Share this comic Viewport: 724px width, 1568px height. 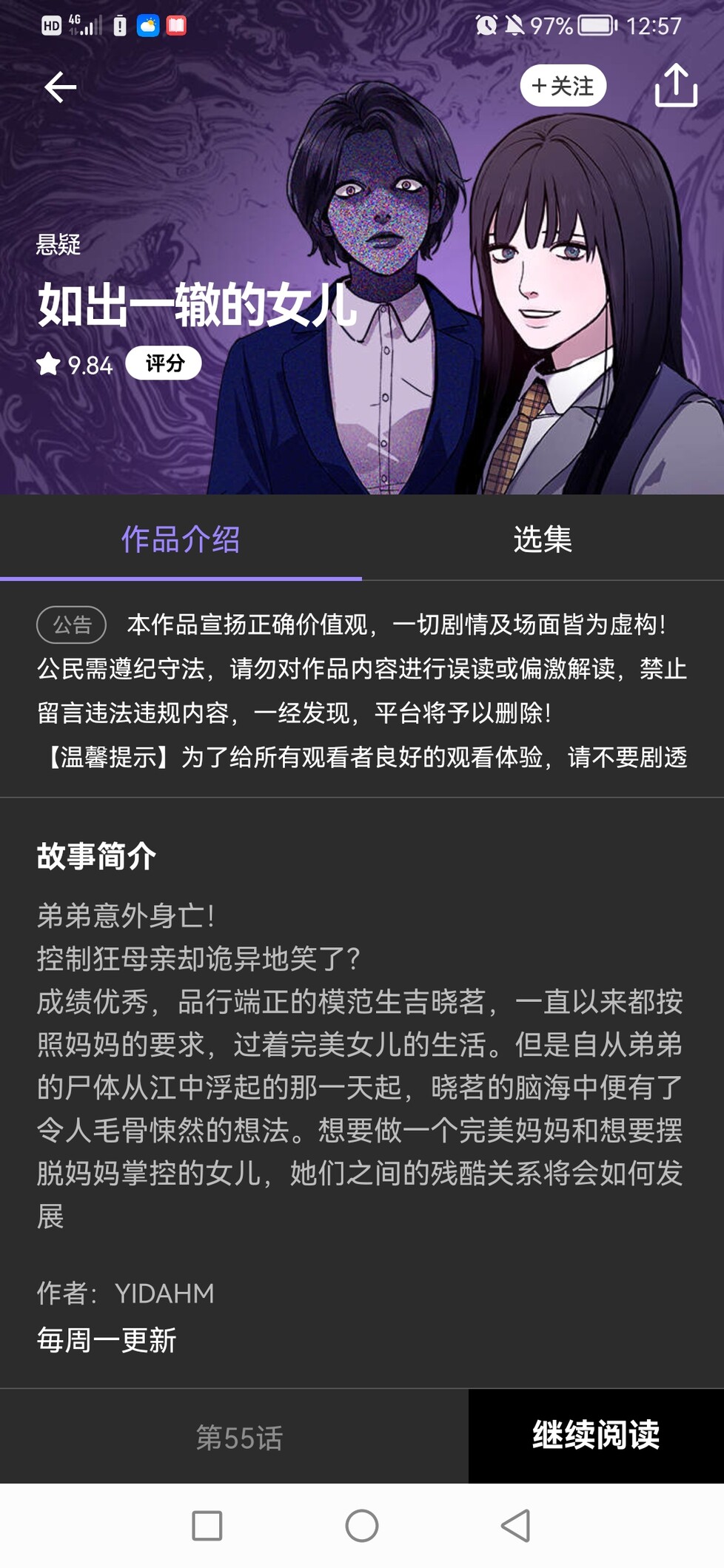coord(676,86)
